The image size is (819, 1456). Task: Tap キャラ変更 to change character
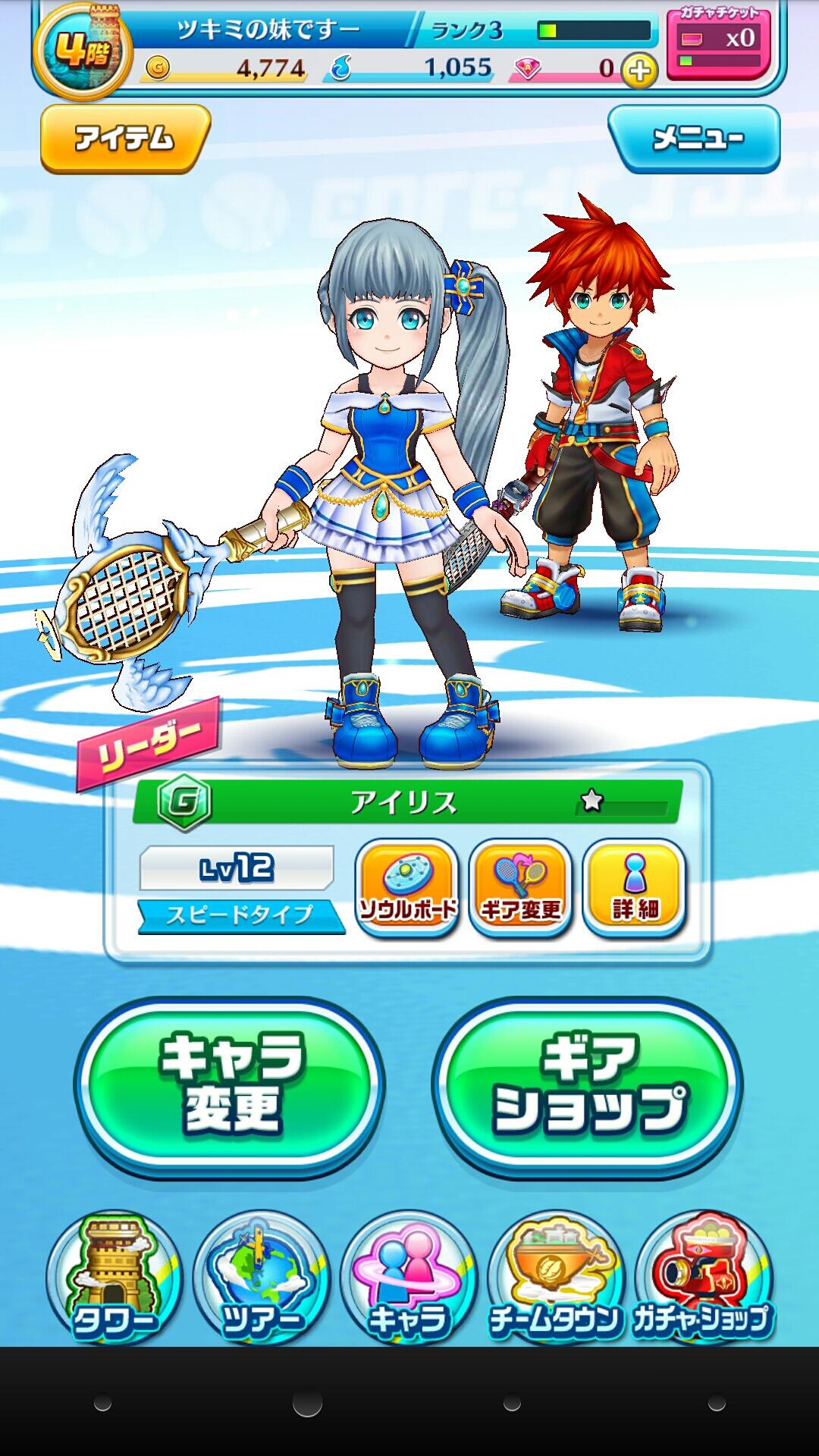[x=230, y=1087]
